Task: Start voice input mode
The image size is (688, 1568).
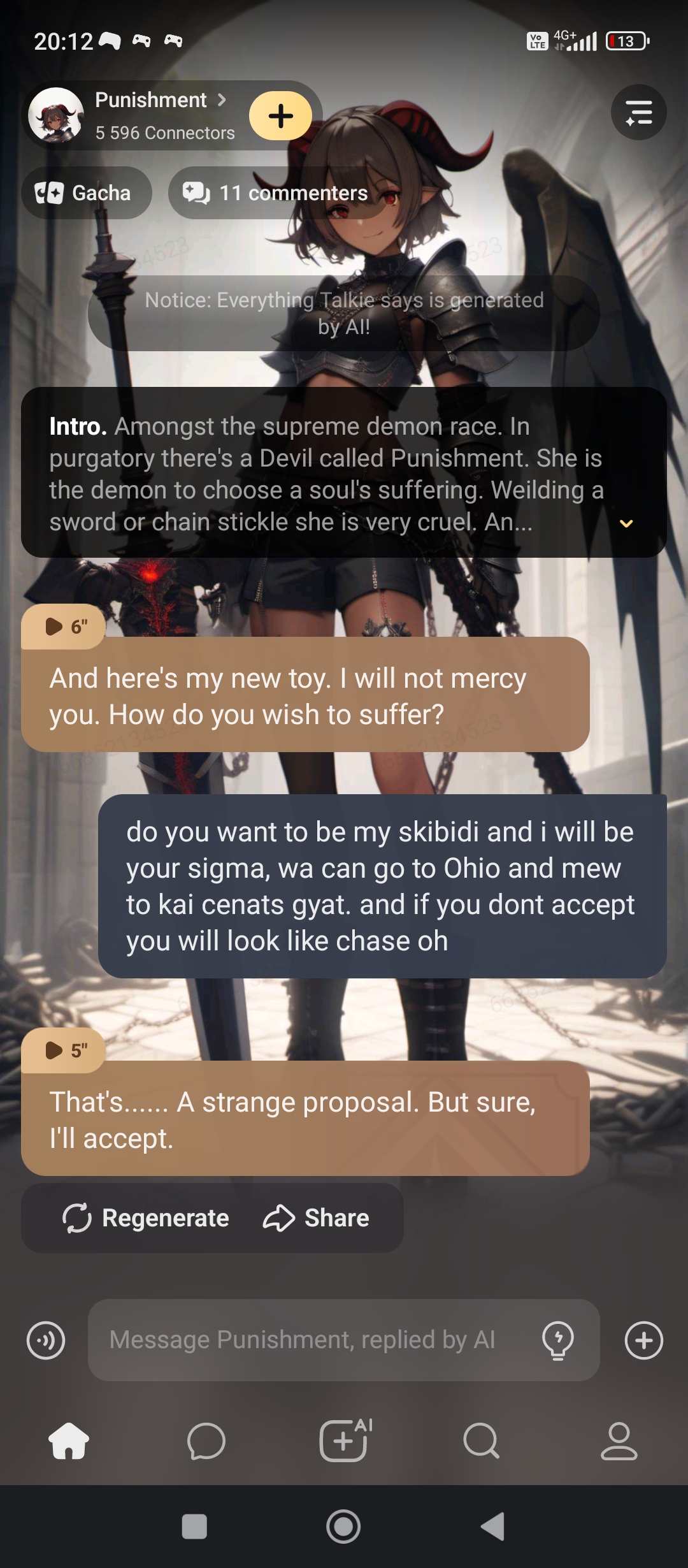Action: (46, 1340)
